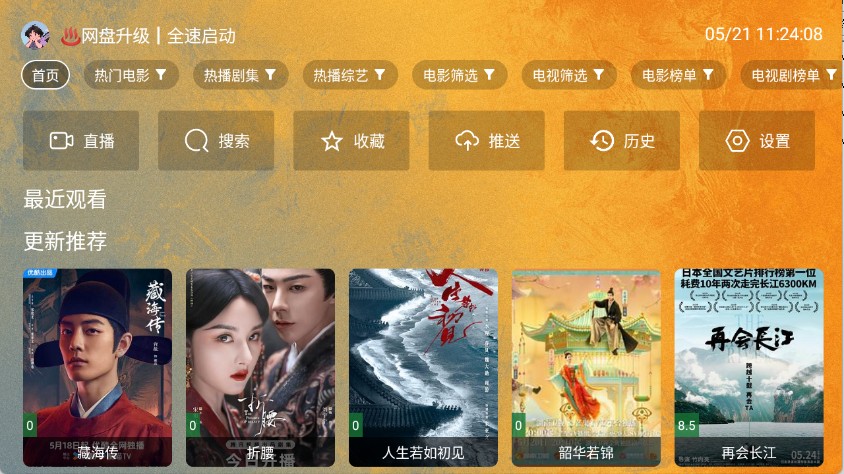Open the 人生若如初见 card
The width and height of the screenshot is (844, 474).
(x=423, y=365)
